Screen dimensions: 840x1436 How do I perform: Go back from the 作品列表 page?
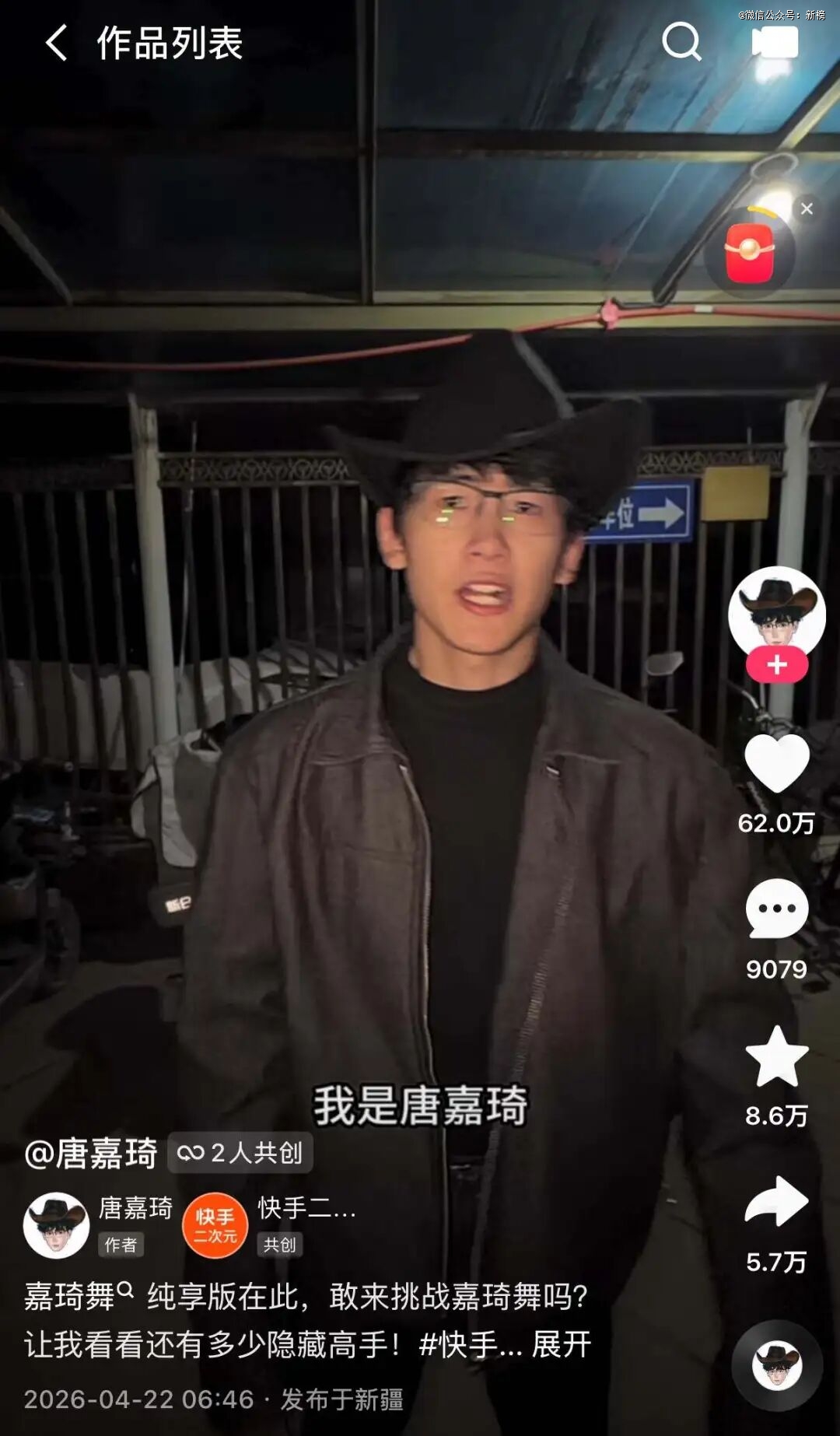[x=57, y=42]
